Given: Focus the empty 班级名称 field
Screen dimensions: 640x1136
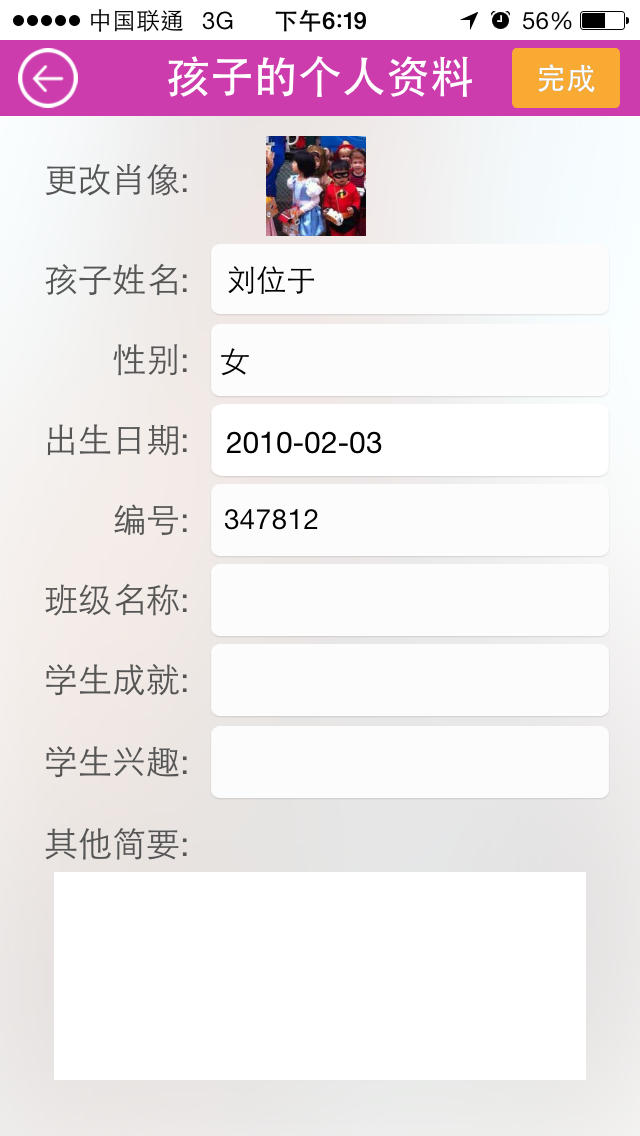Looking at the screenshot, I should point(410,600).
